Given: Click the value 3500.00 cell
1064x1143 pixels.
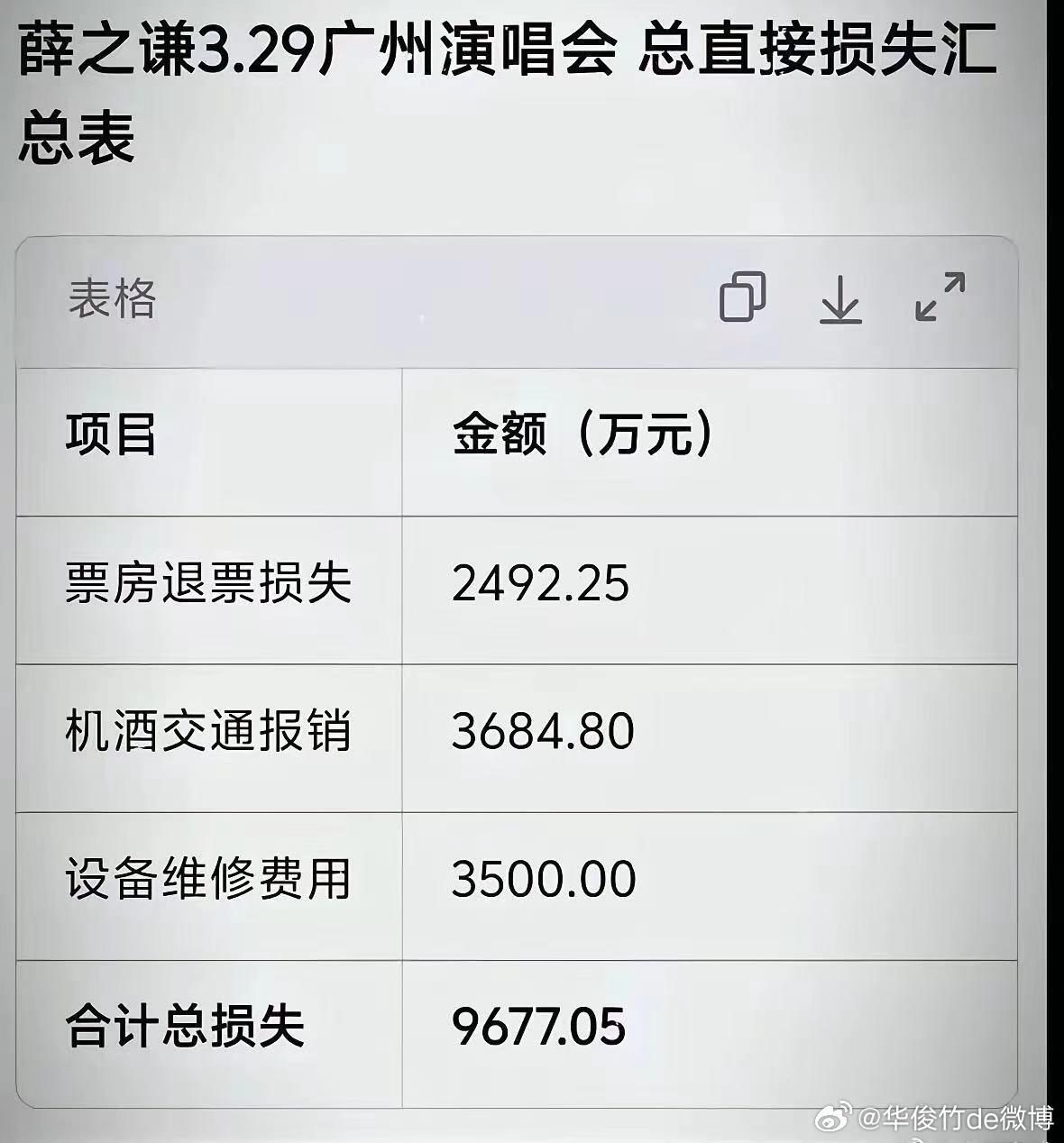Looking at the screenshot, I should (x=541, y=875).
